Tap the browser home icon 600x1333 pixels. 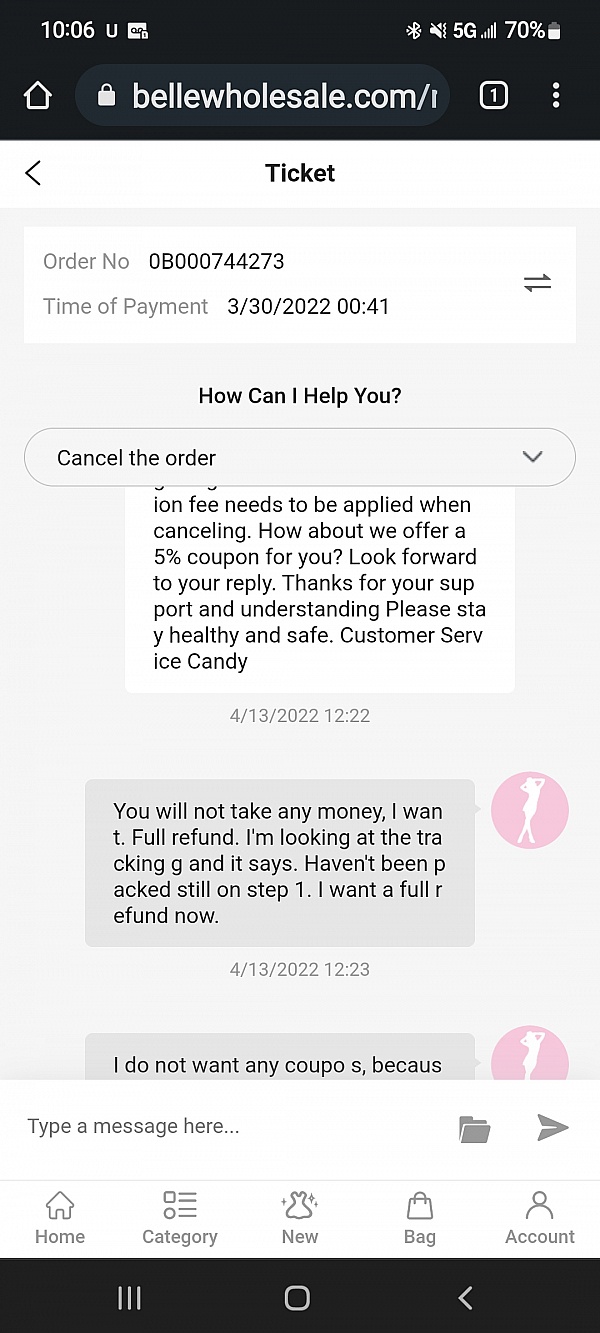coord(37,96)
